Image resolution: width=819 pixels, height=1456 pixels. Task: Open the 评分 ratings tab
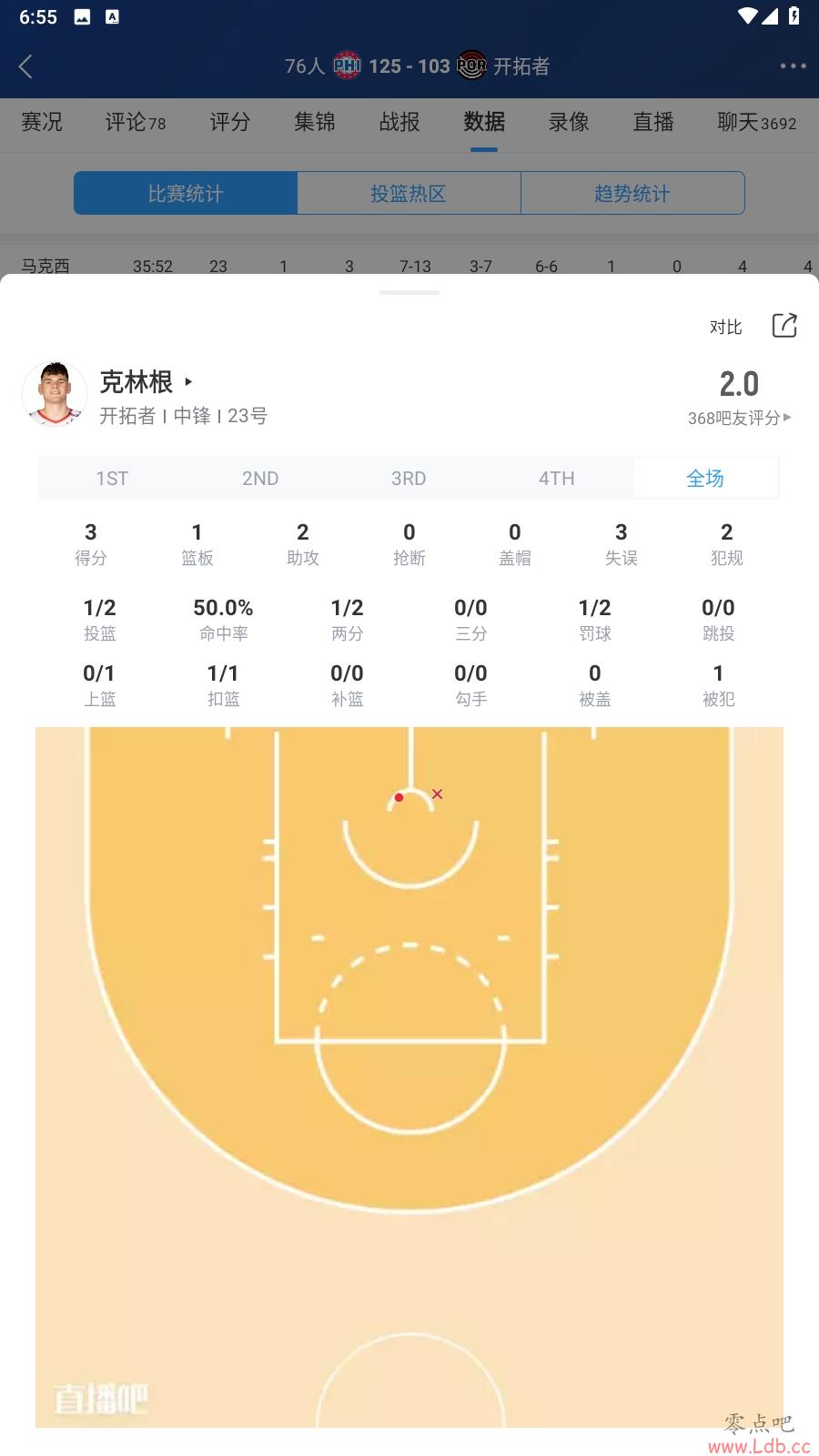(229, 122)
